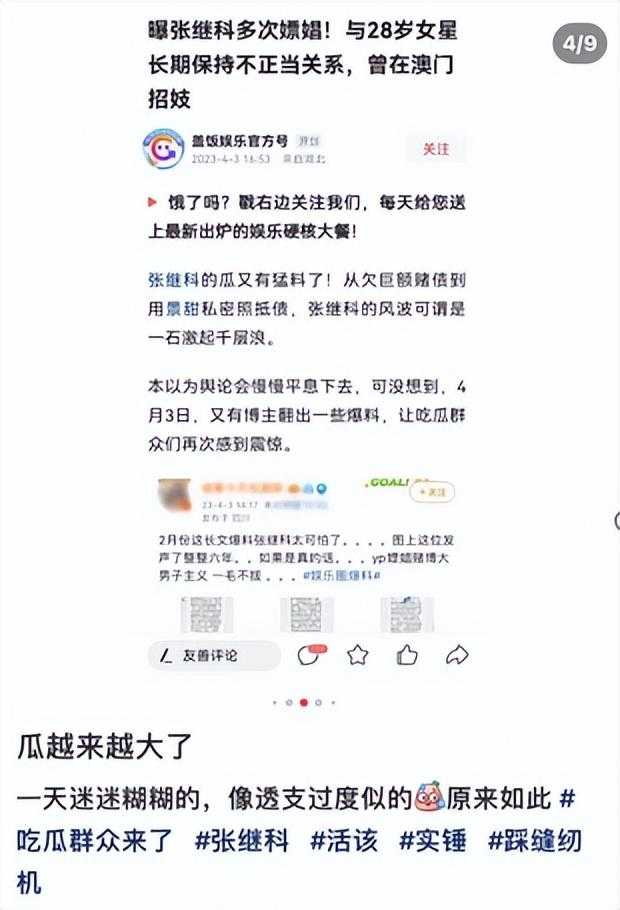The width and height of the screenshot is (620, 910).
Task: Open the post image in full view
Action: 310,350
